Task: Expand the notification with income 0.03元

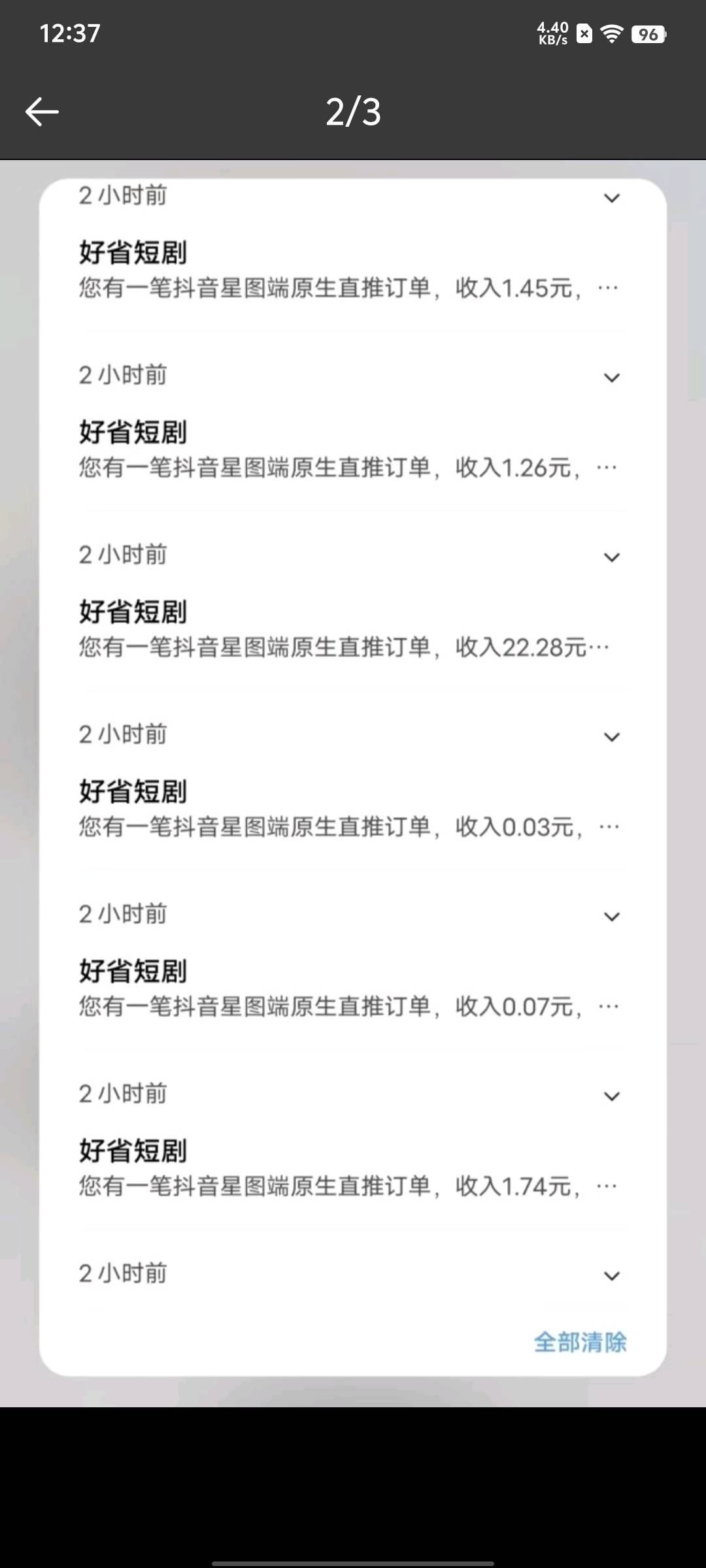Action: 611,737
